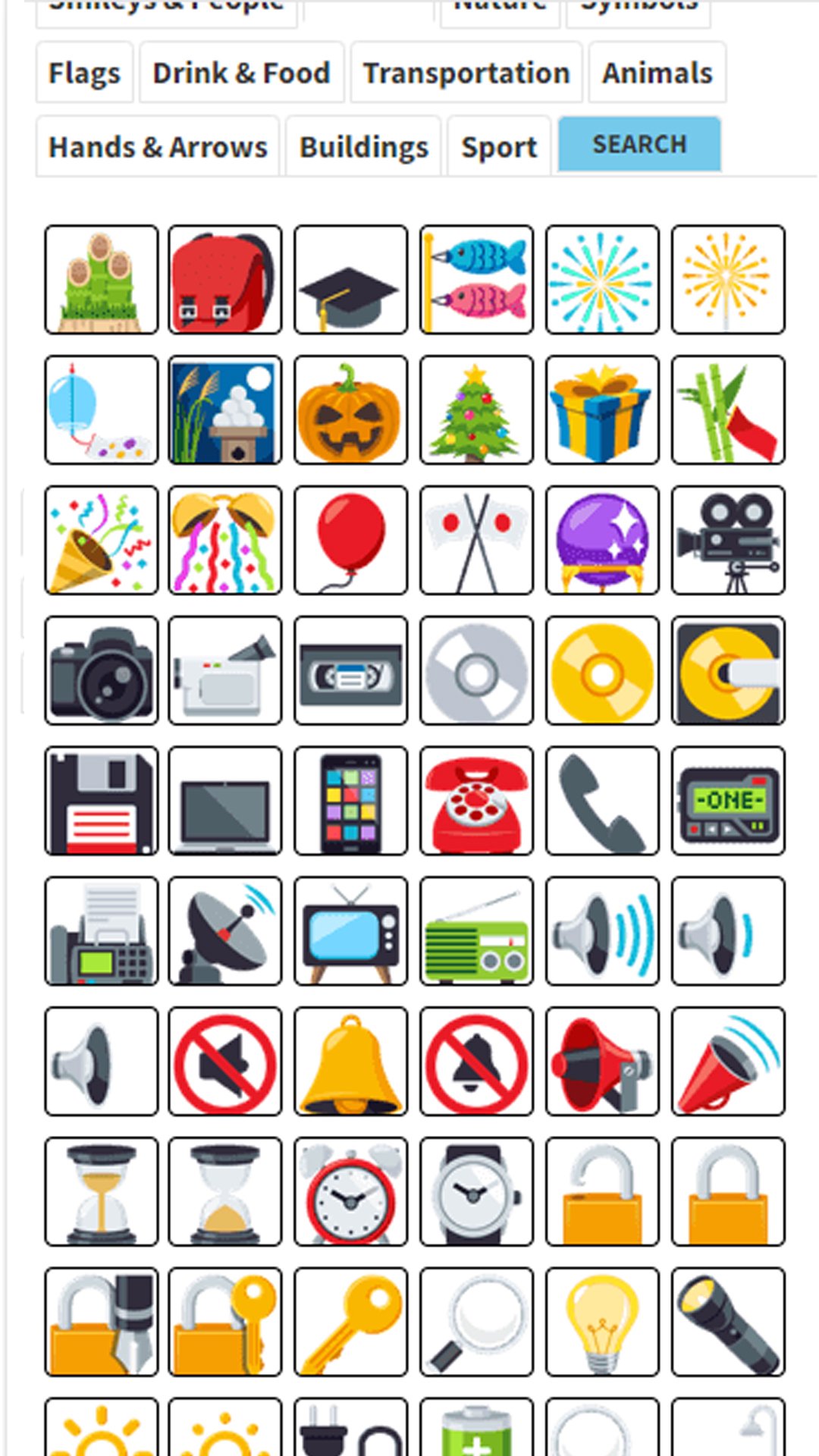The width and height of the screenshot is (819, 1456).
Task: Choose the Christmas tree emoji
Action: coord(476,409)
